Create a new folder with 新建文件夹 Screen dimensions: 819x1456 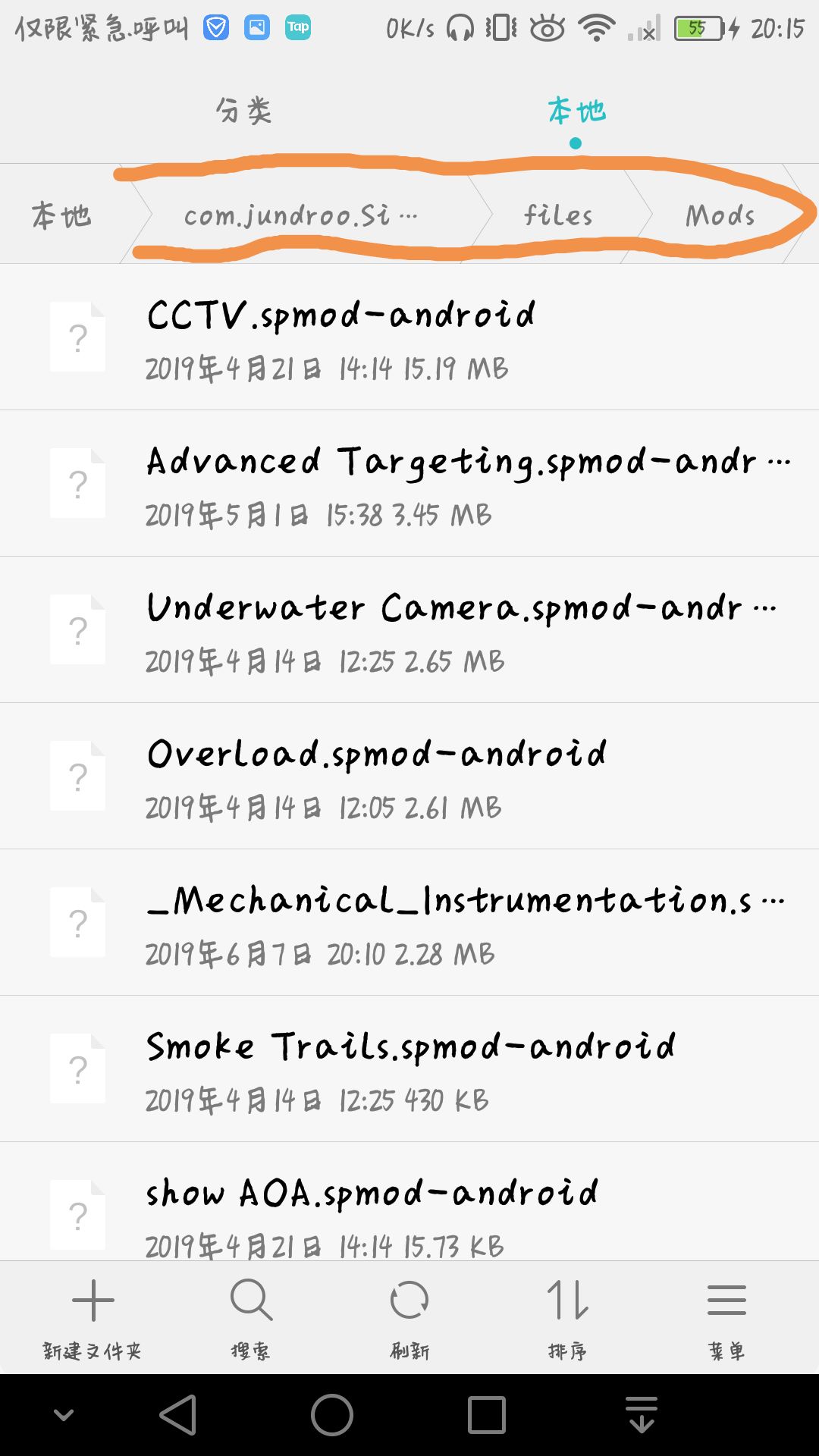coord(93,1319)
